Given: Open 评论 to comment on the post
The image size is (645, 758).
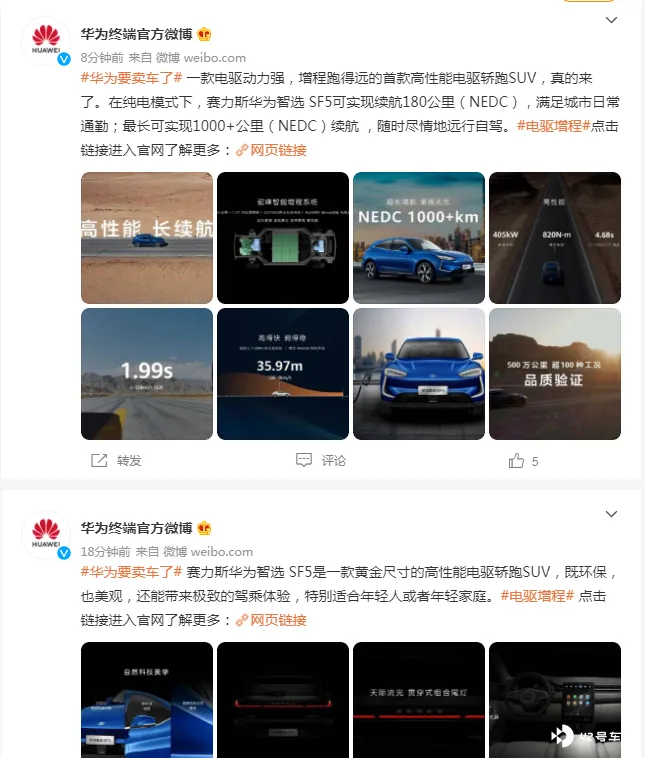Looking at the screenshot, I should pyautogui.click(x=321, y=461).
